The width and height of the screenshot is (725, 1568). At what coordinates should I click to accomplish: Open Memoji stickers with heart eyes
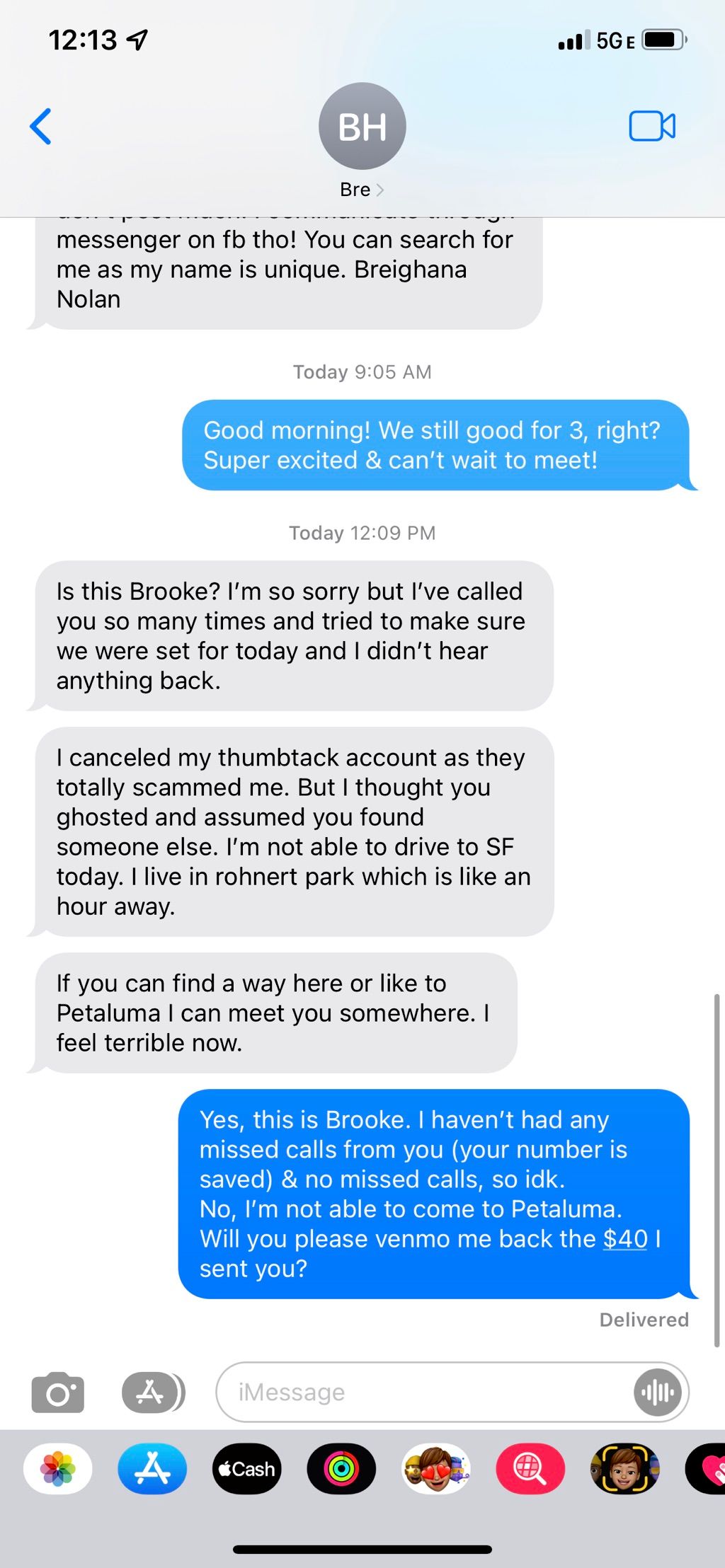(x=436, y=1468)
